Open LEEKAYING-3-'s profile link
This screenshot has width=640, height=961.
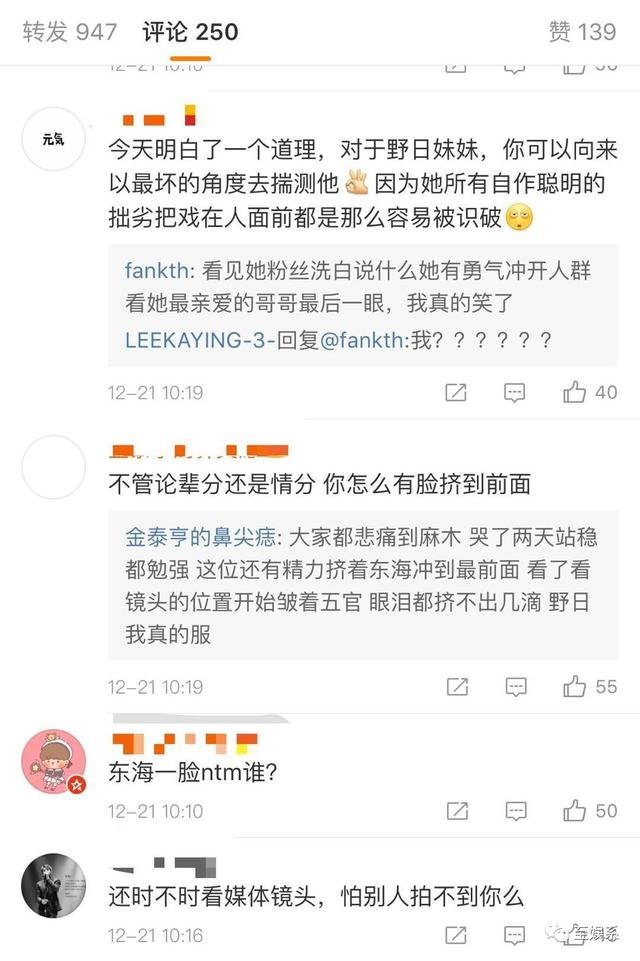200,339
